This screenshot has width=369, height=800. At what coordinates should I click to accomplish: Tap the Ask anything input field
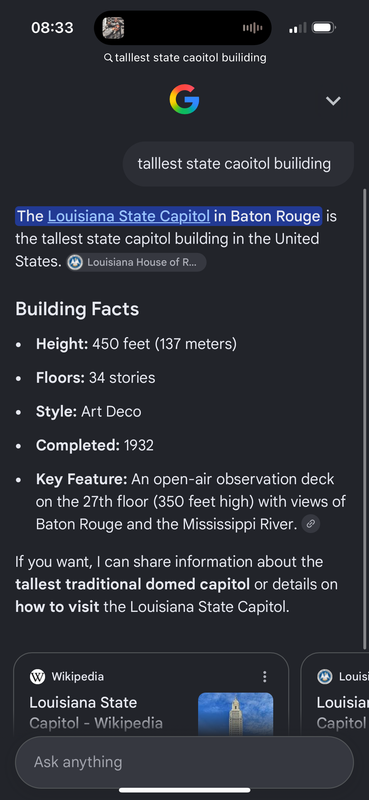[x=184, y=762]
